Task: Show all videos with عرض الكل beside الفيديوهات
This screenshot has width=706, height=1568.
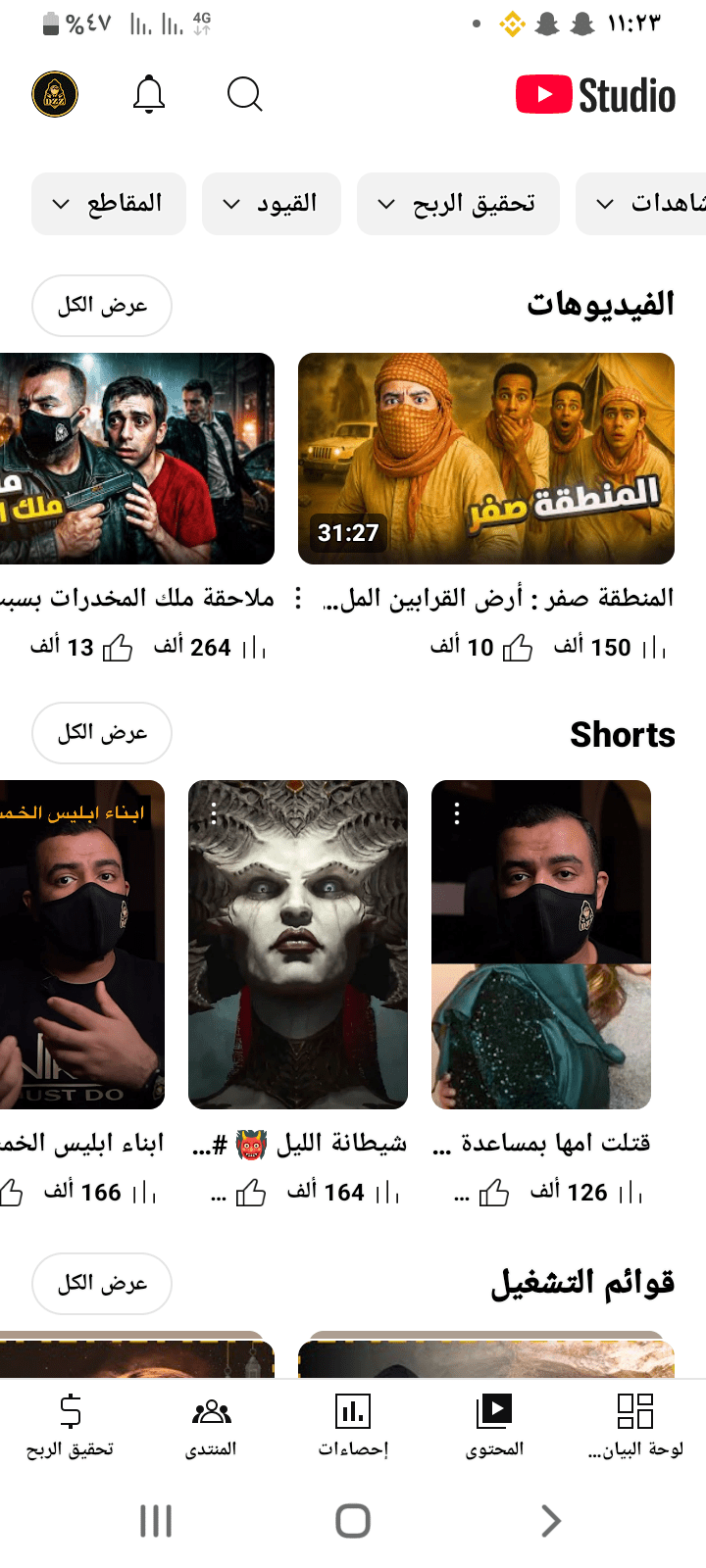Action: click(x=102, y=306)
